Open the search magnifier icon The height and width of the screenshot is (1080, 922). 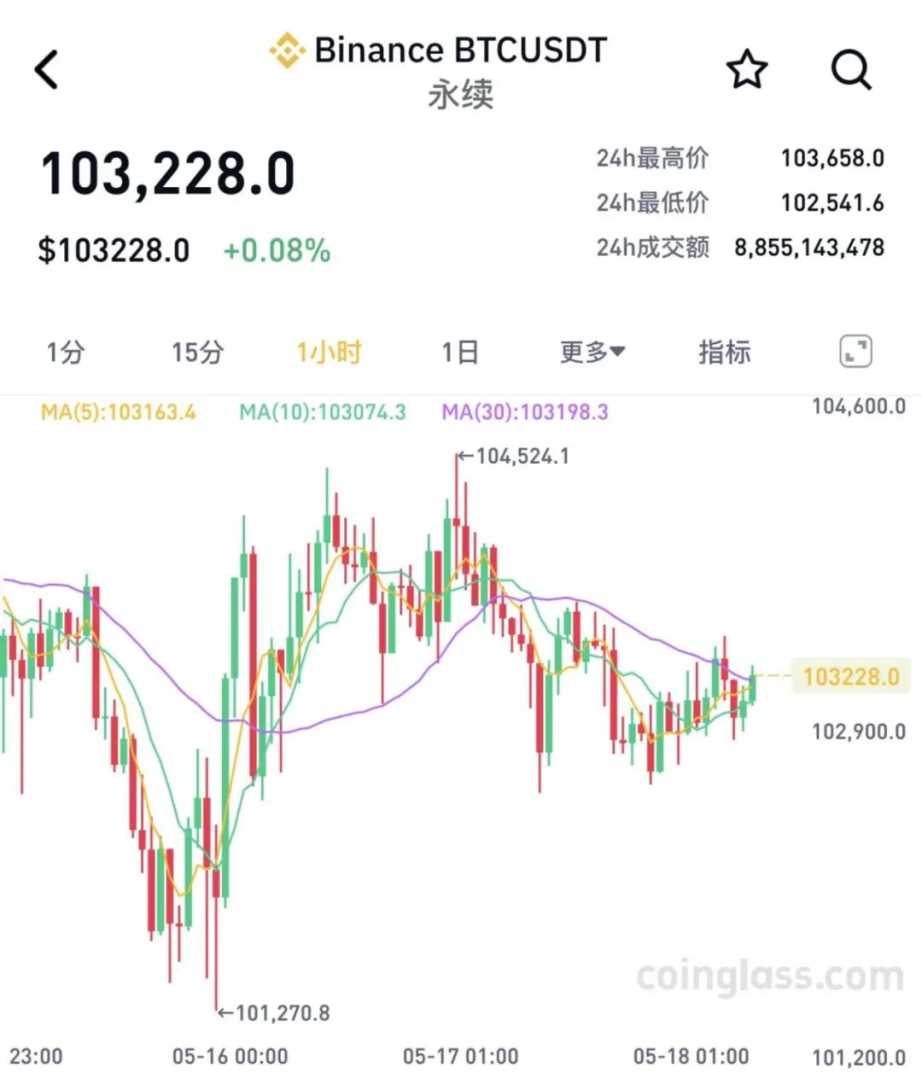pos(851,69)
